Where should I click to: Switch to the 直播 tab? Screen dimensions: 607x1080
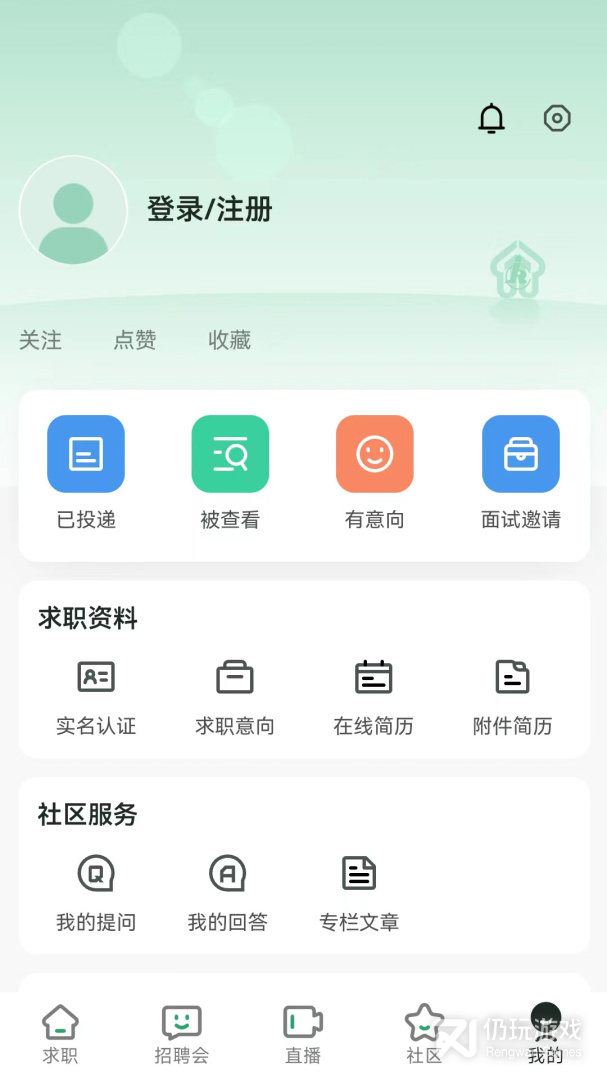303,1035
